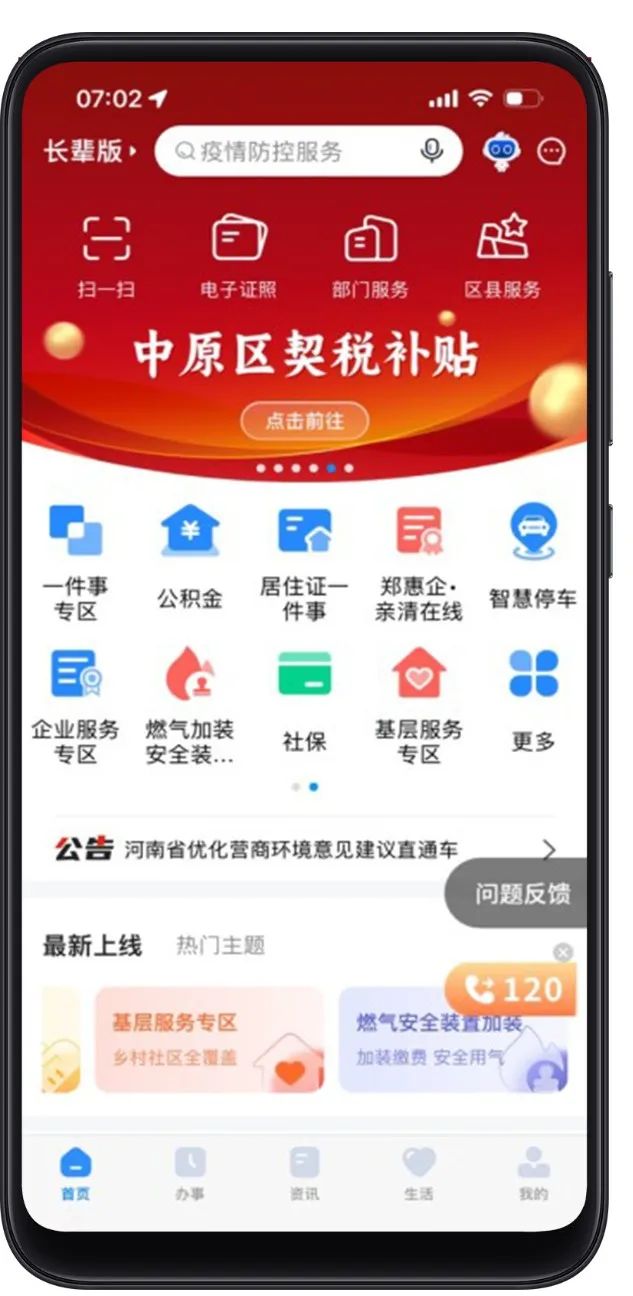Screen dimensions: 633x1296
Task: Open the messages bubble icon
Action: tap(551, 151)
